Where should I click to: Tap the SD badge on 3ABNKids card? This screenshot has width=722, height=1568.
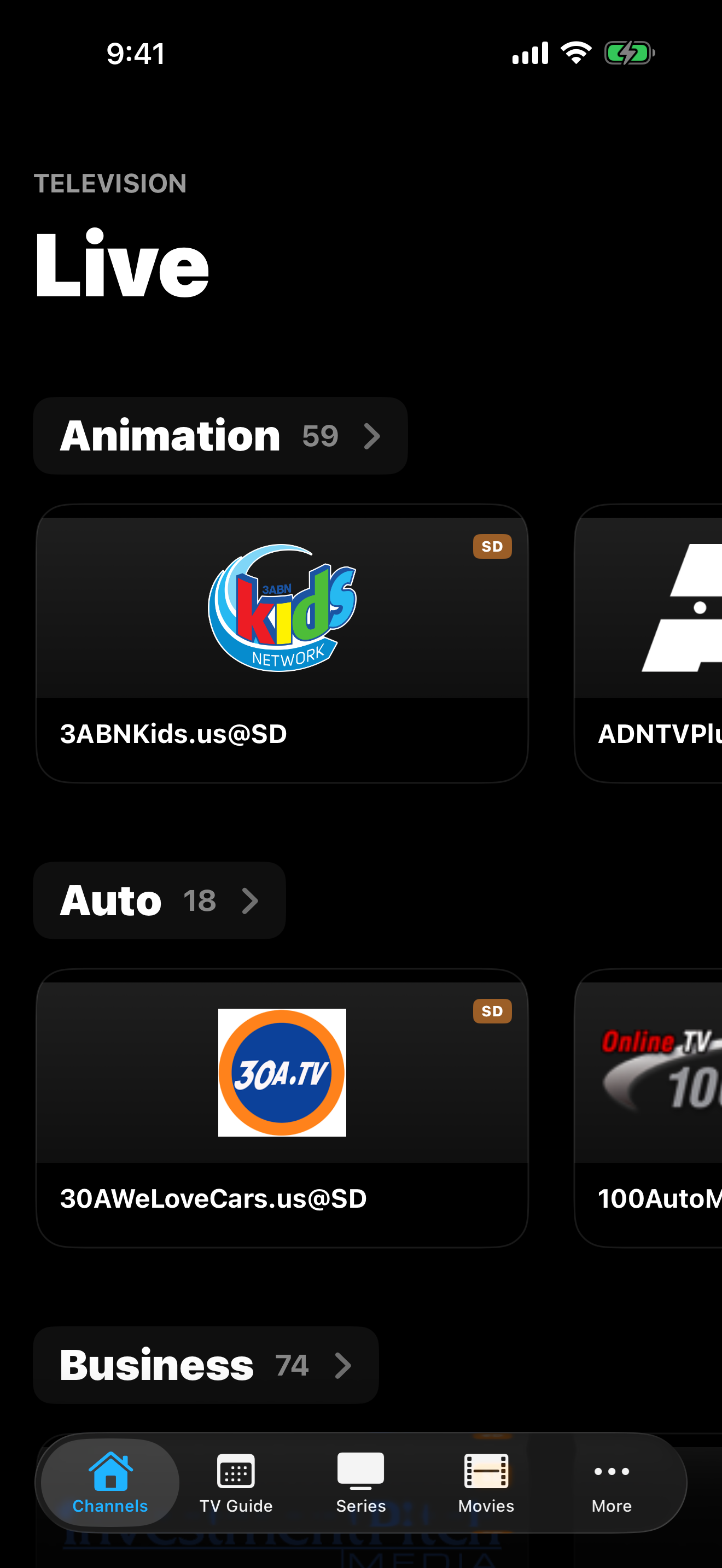pos(492,546)
